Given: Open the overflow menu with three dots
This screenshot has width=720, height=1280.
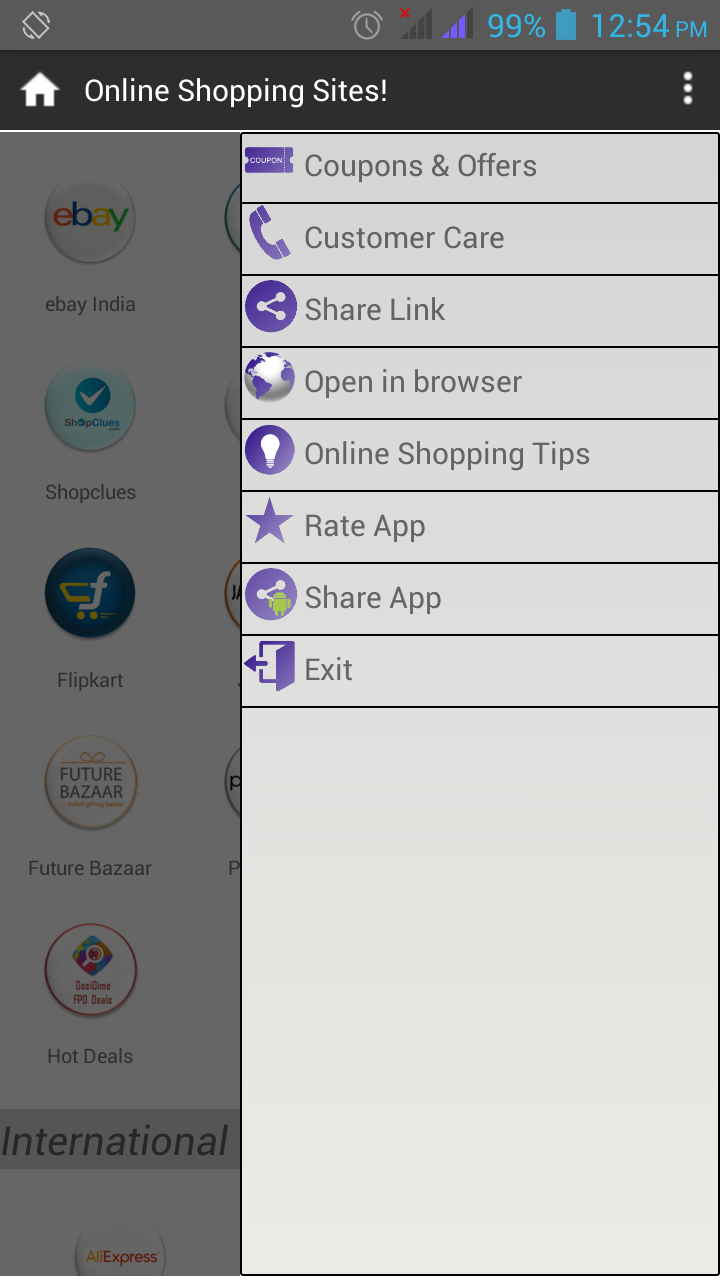Looking at the screenshot, I should (x=687, y=90).
